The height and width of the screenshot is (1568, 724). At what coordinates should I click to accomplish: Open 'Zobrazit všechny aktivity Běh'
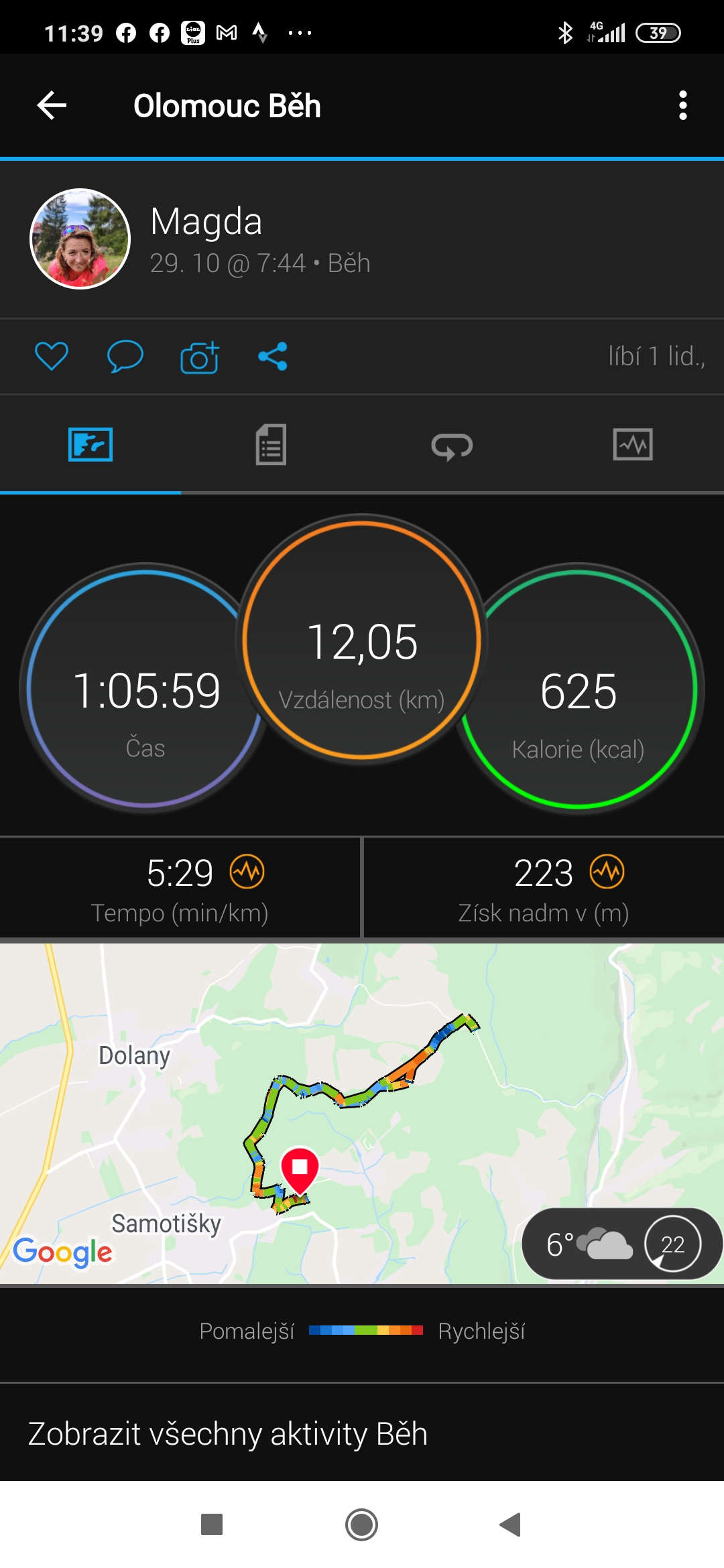[x=228, y=1433]
